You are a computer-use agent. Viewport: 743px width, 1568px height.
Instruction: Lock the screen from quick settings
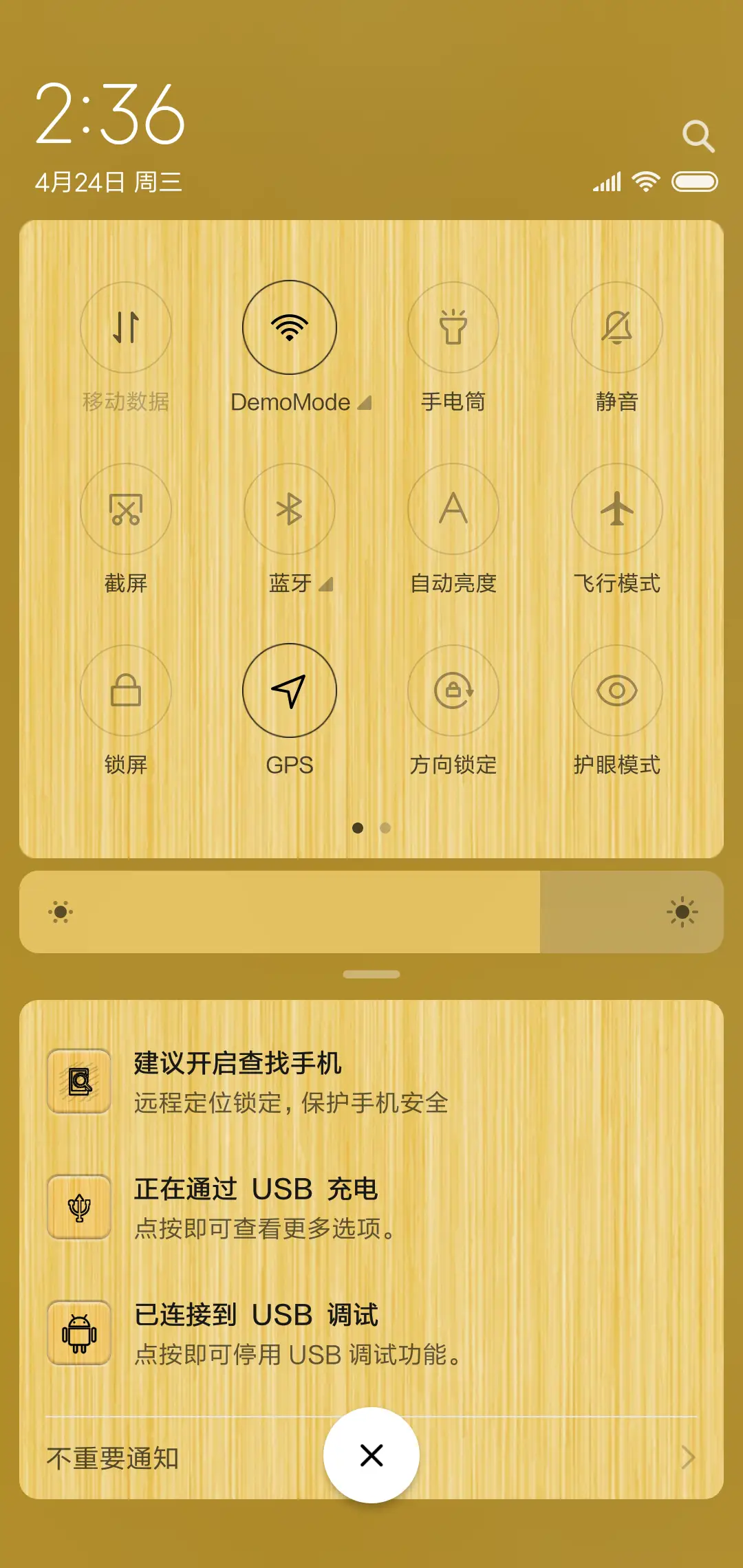tap(127, 690)
